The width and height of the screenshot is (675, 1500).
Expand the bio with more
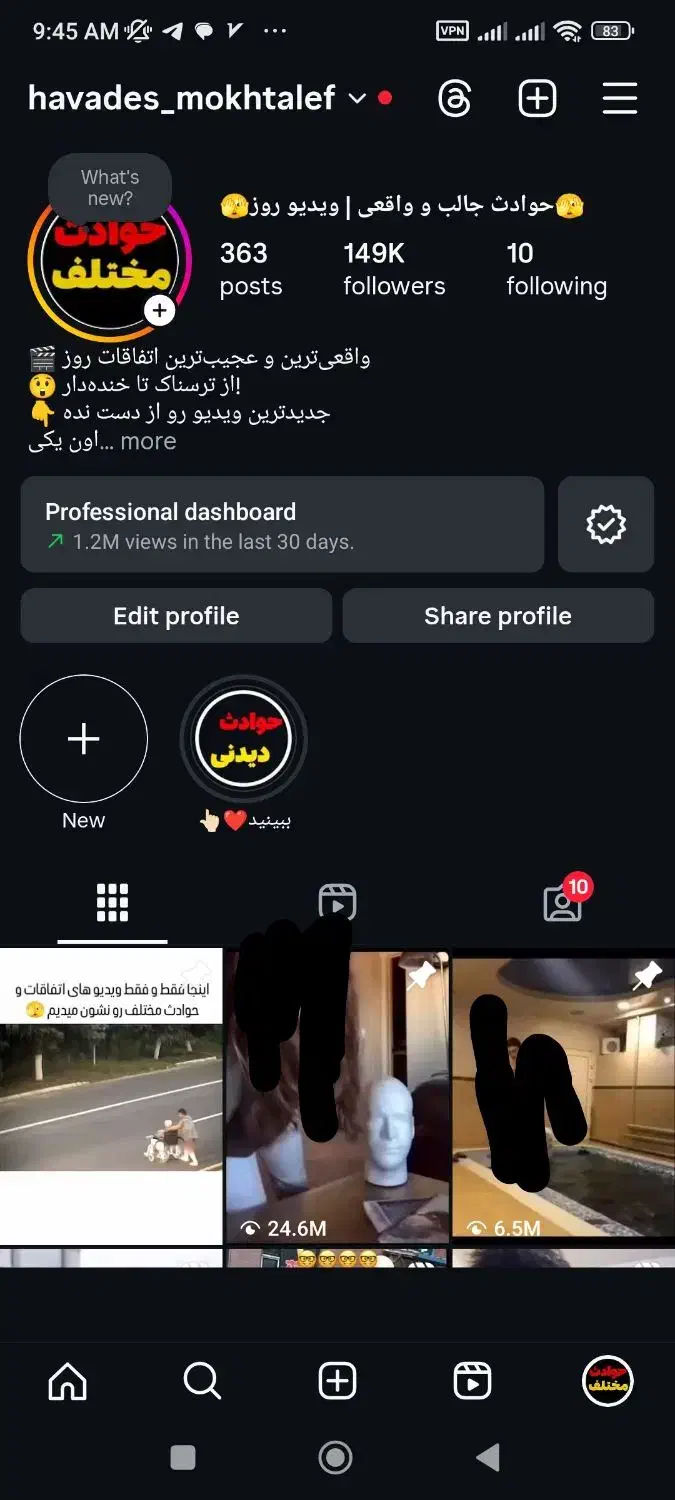tap(148, 442)
